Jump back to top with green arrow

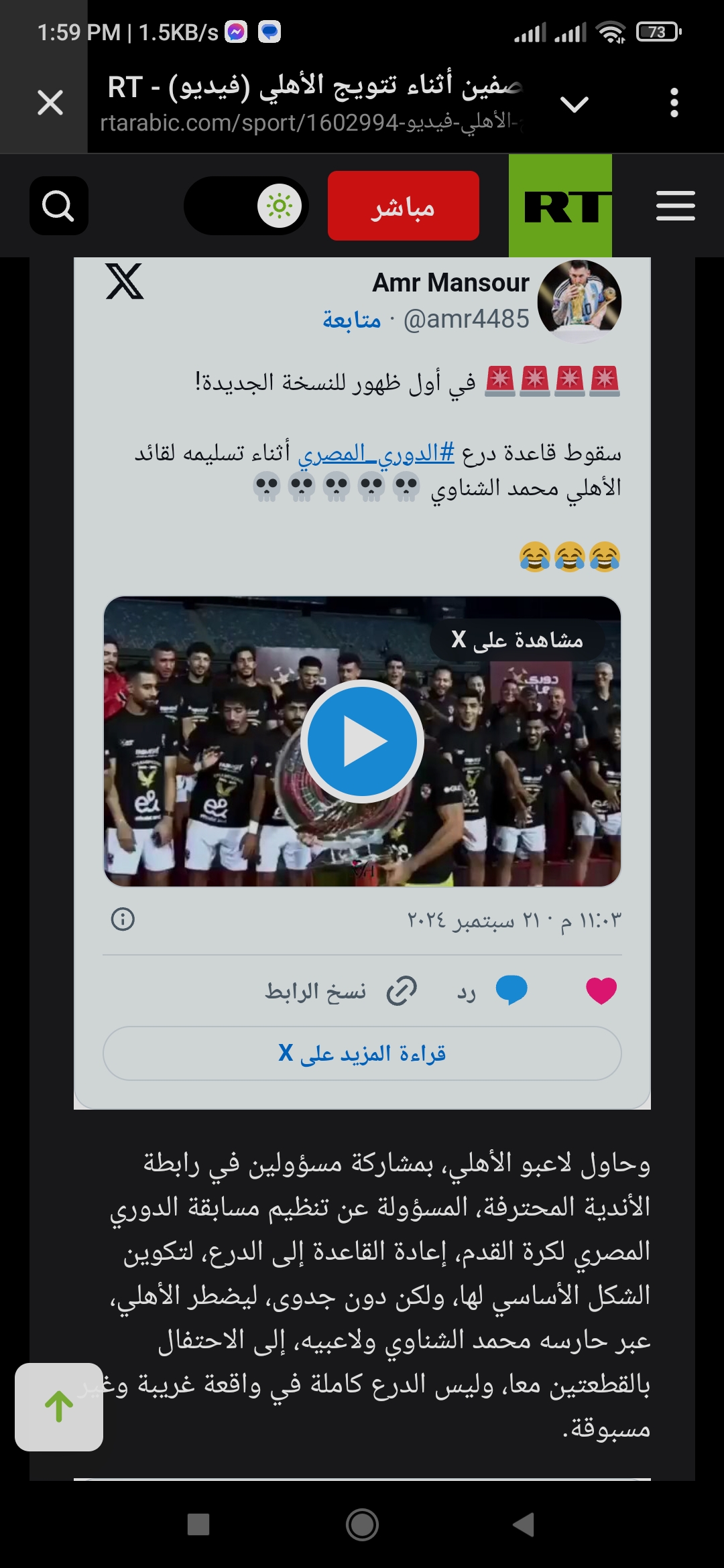coord(59,1407)
